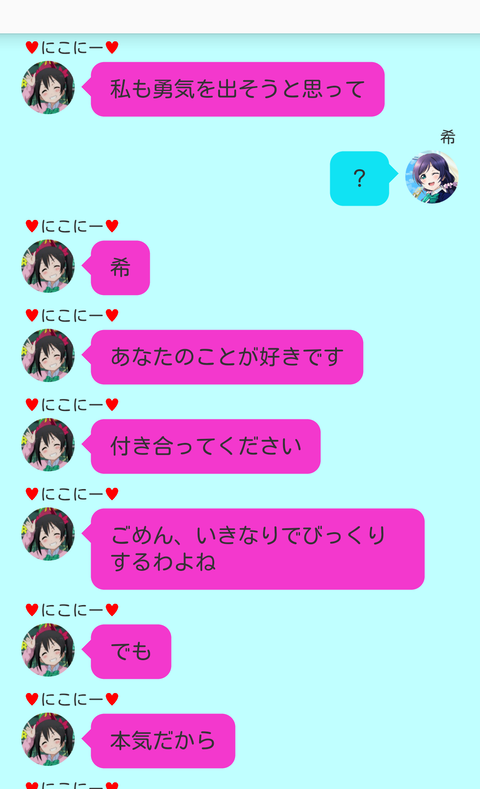Tap にこにー's avatar beside 付き合ってください
The width and height of the screenshot is (480, 789).
click(x=48, y=445)
